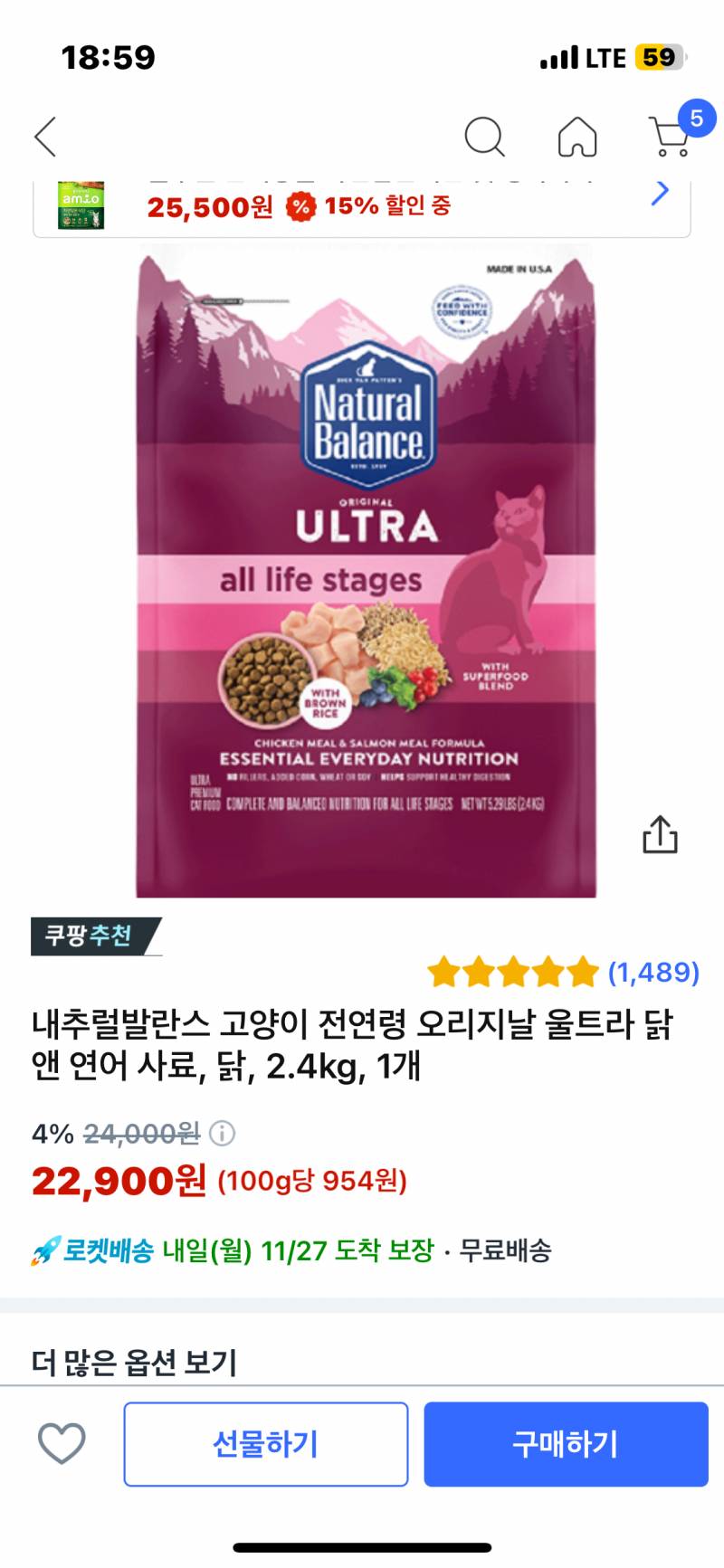
Task: Share this Natural Balance product
Action: 660,834
